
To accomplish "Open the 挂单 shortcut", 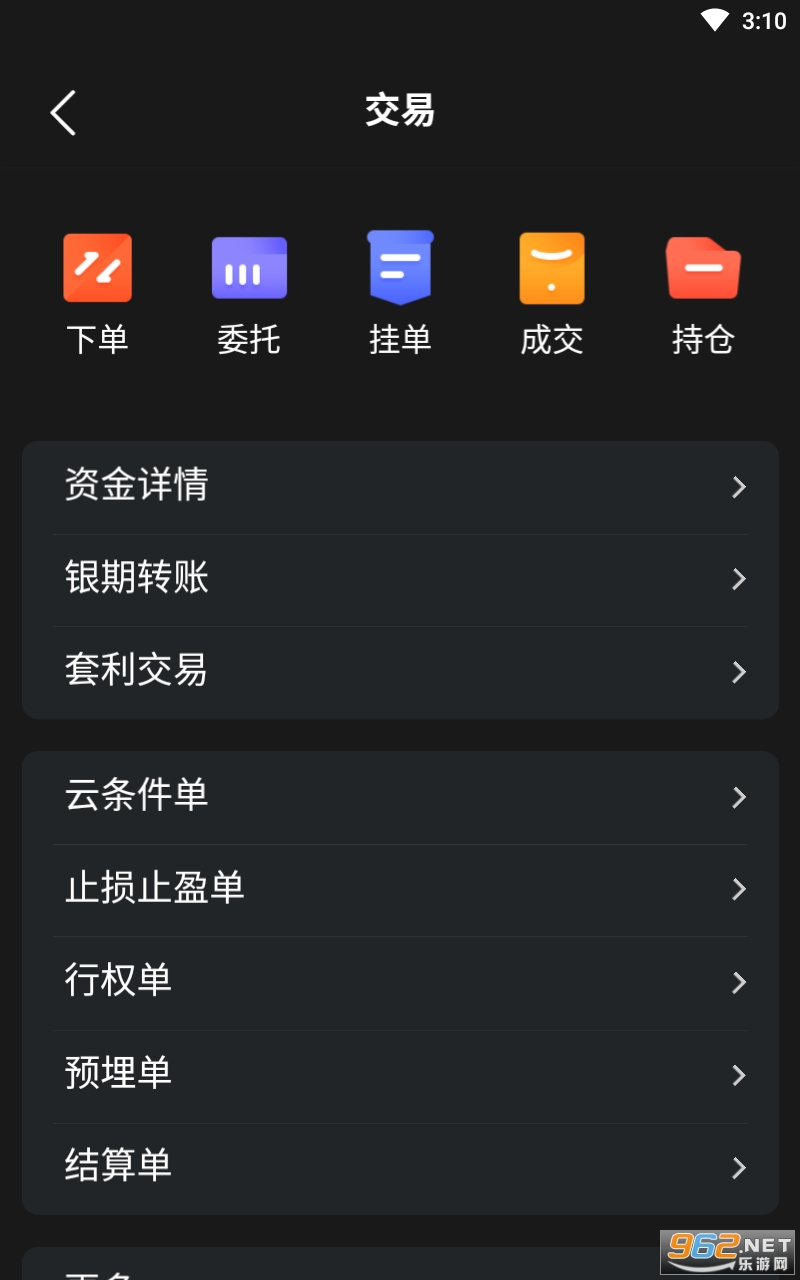I will coord(400,293).
